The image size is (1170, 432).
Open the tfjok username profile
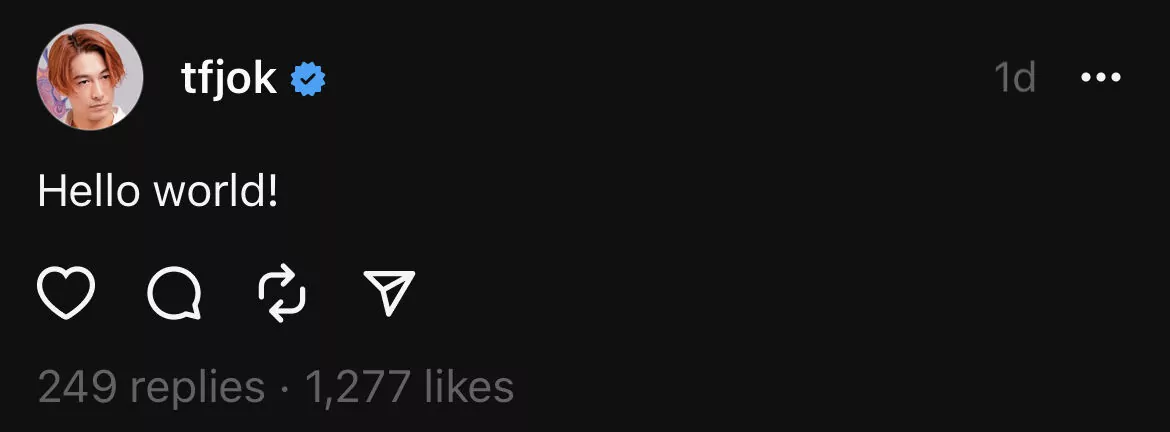coord(229,78)
